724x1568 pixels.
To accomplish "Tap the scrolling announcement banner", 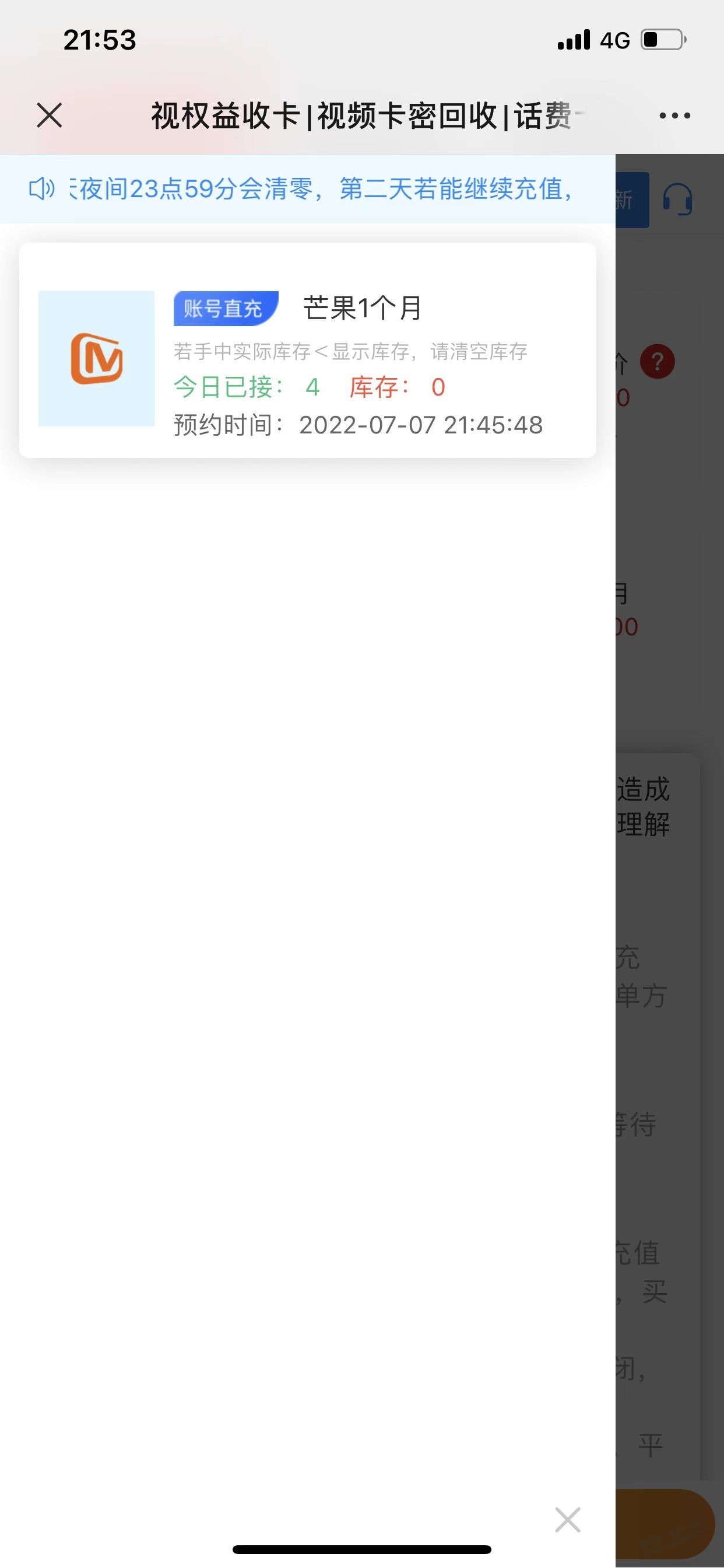I will 307,188.
